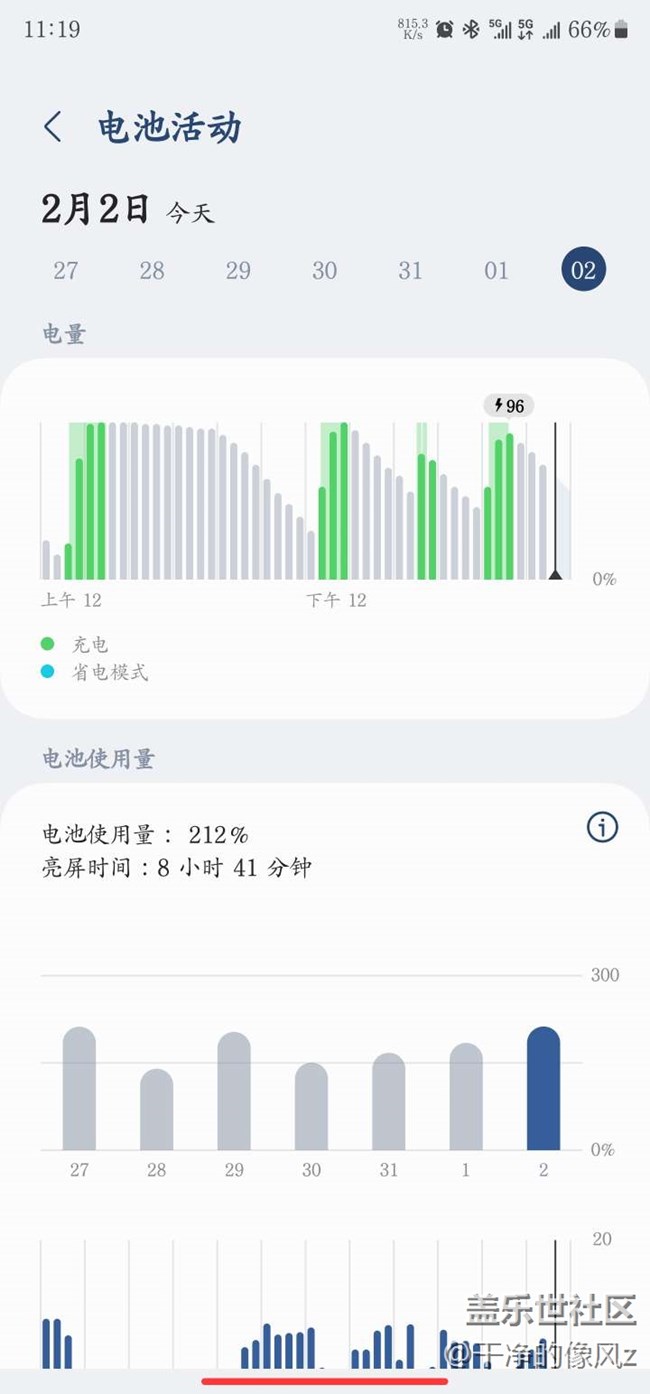
Task: Tap the usage bar for day 1
Action: pos(466,1097)
